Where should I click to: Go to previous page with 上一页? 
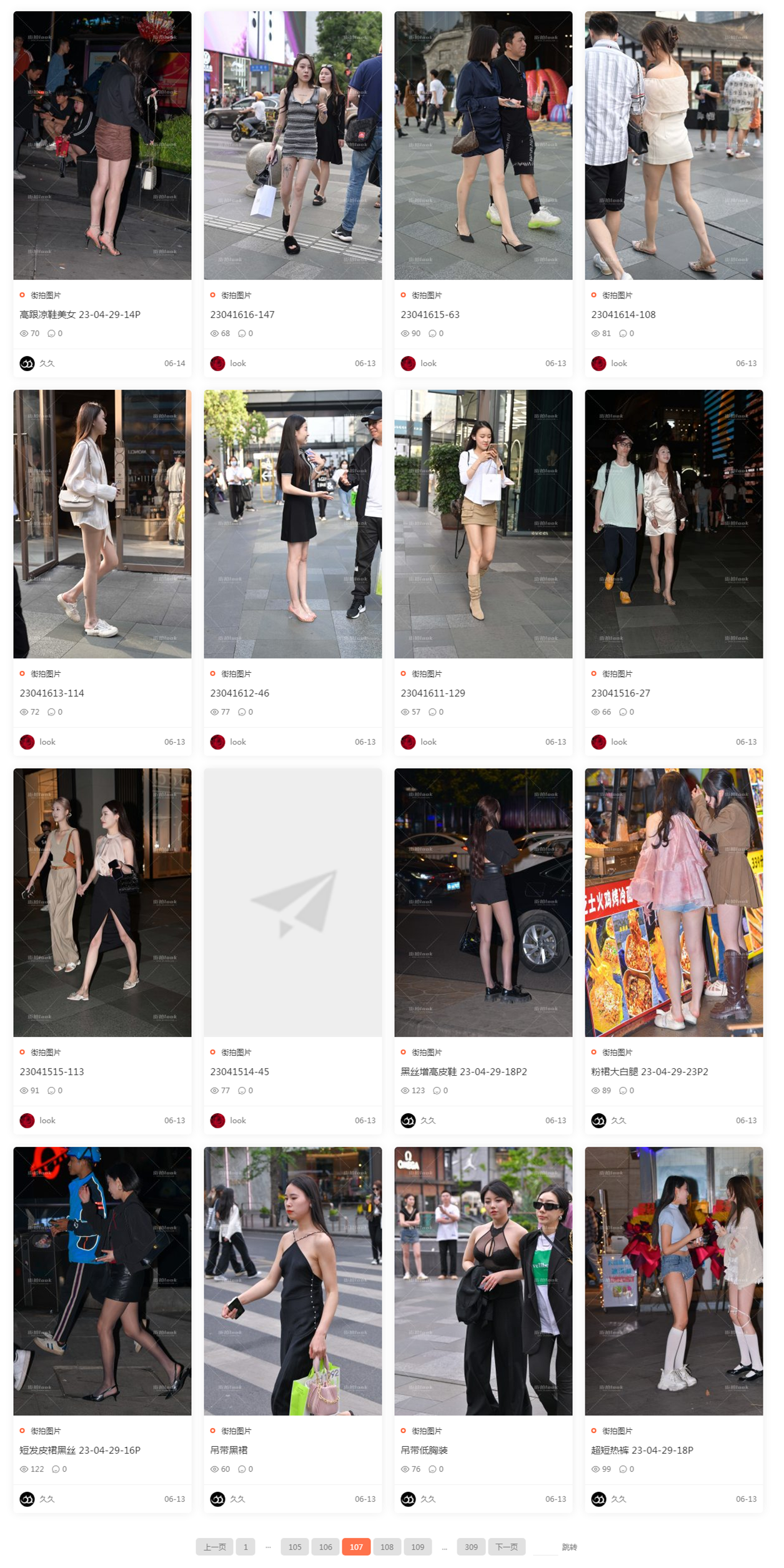[x=214, y=1547]
